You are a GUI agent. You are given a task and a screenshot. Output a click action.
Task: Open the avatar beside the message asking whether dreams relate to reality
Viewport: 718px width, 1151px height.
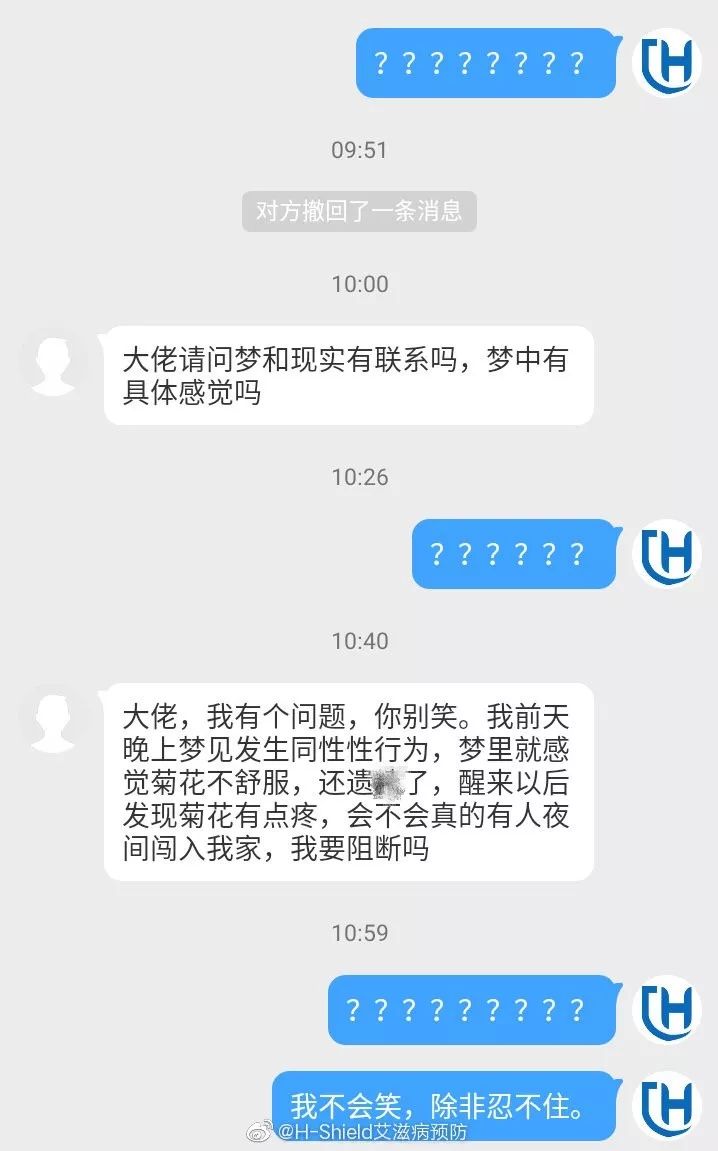pyautogui.click(x=53, y=362)
